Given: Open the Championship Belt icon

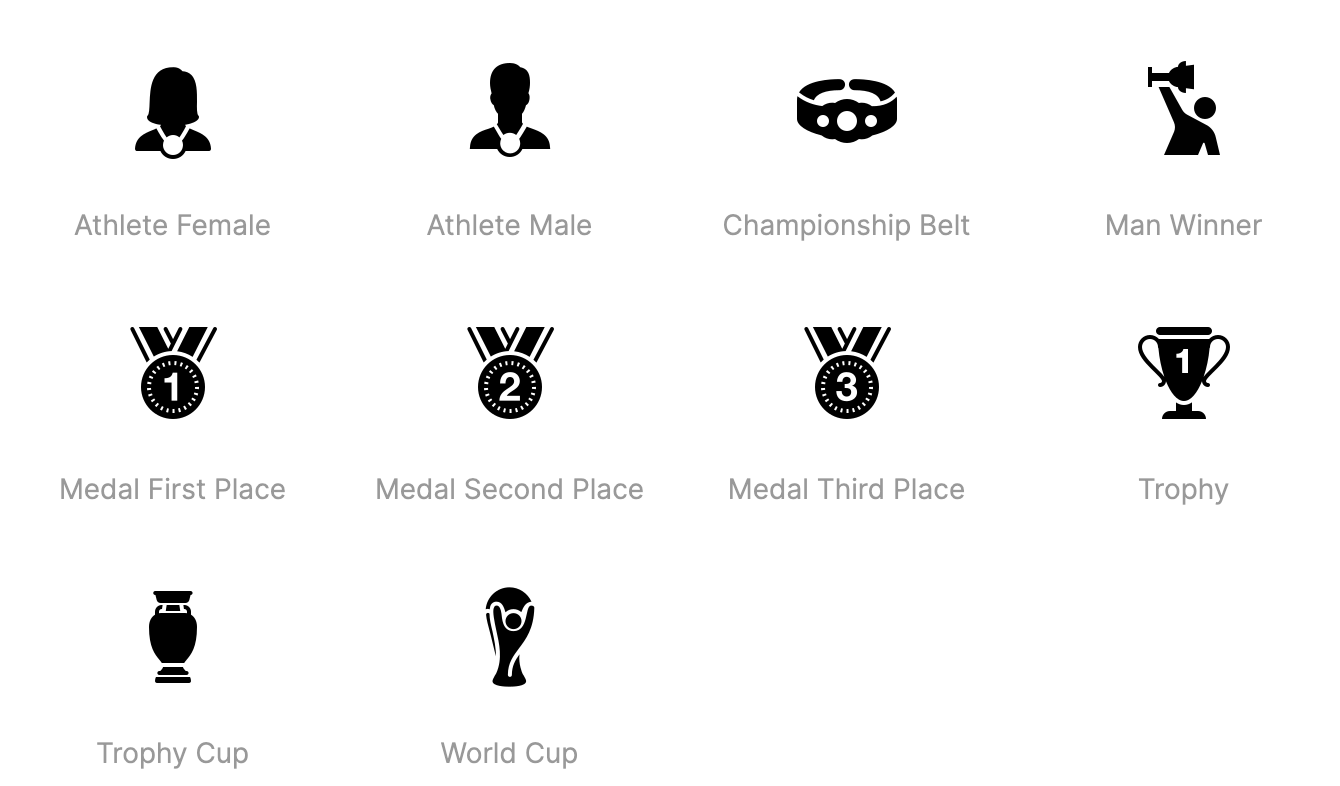Looking at the screenshot, I should click(846, 110).
